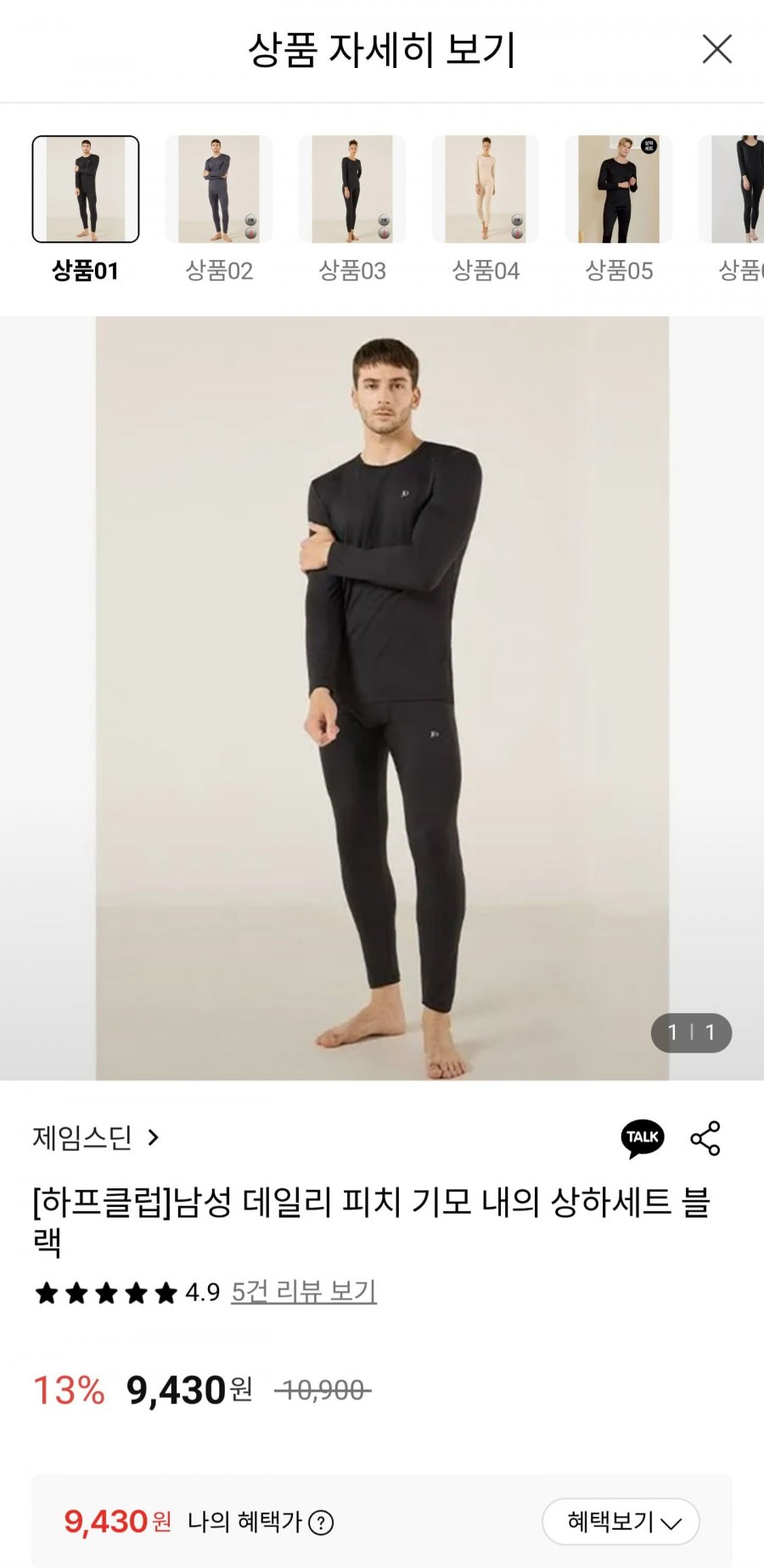Image resolution: width=764 pixels, height=1568 pixels.
Task: Show 나의 혜택가 help info
Action: 321,1523
